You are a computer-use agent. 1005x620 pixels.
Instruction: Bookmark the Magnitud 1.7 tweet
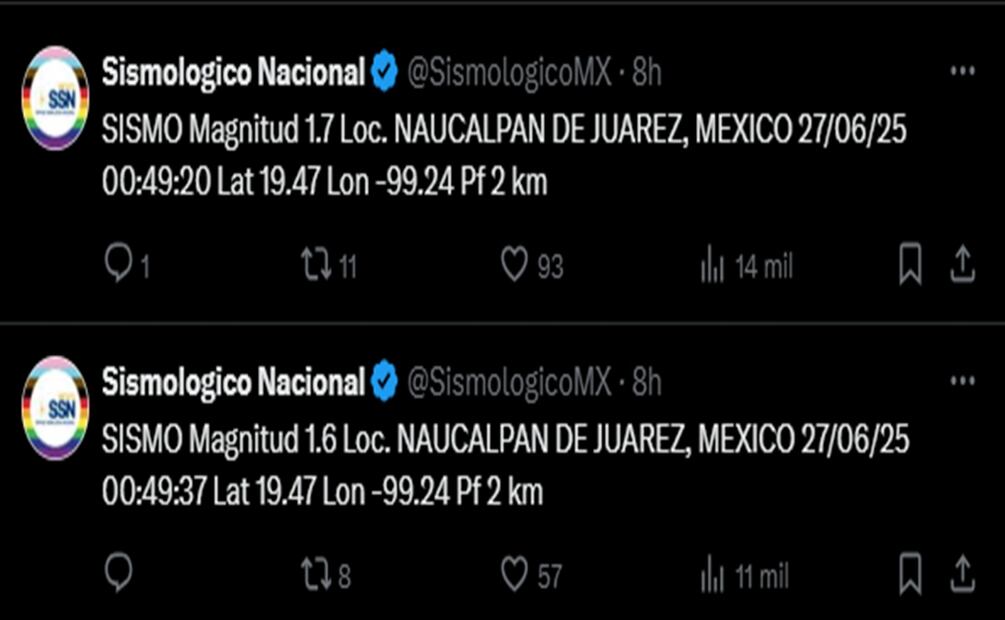point(910,265)
